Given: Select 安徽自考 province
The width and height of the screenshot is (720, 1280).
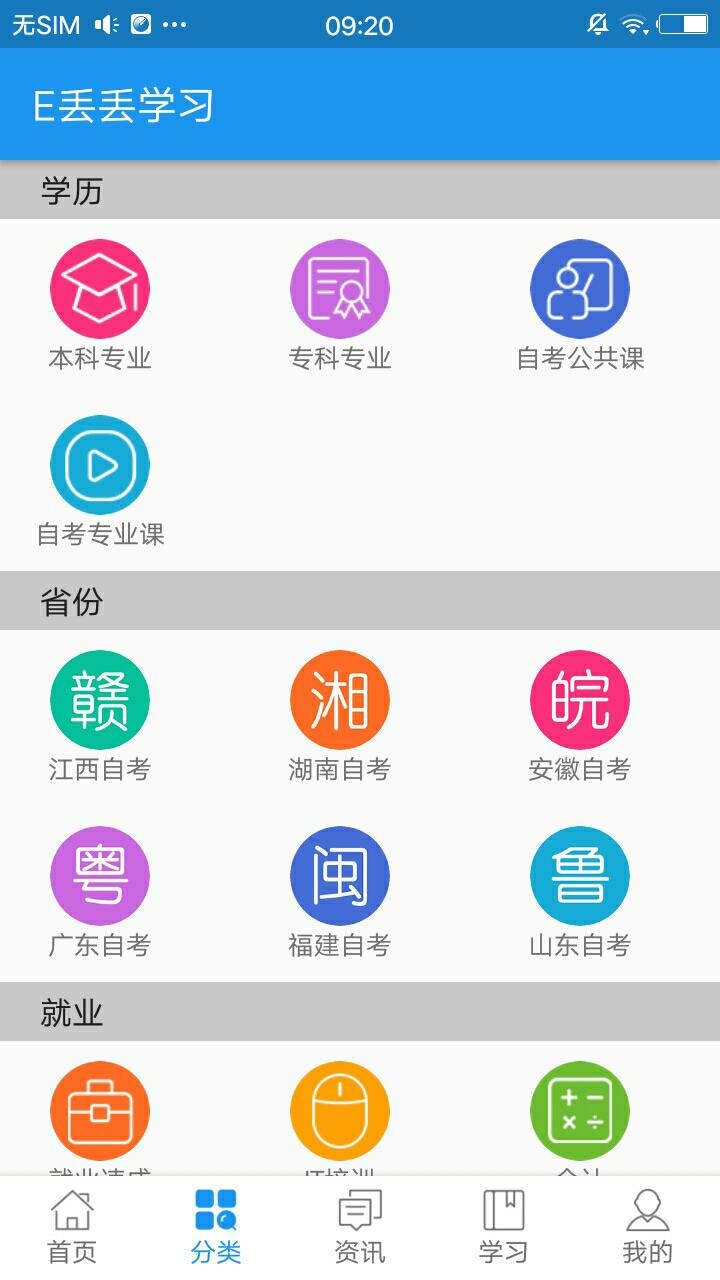Looking at the screenshot, I should (x=580, y=716).
